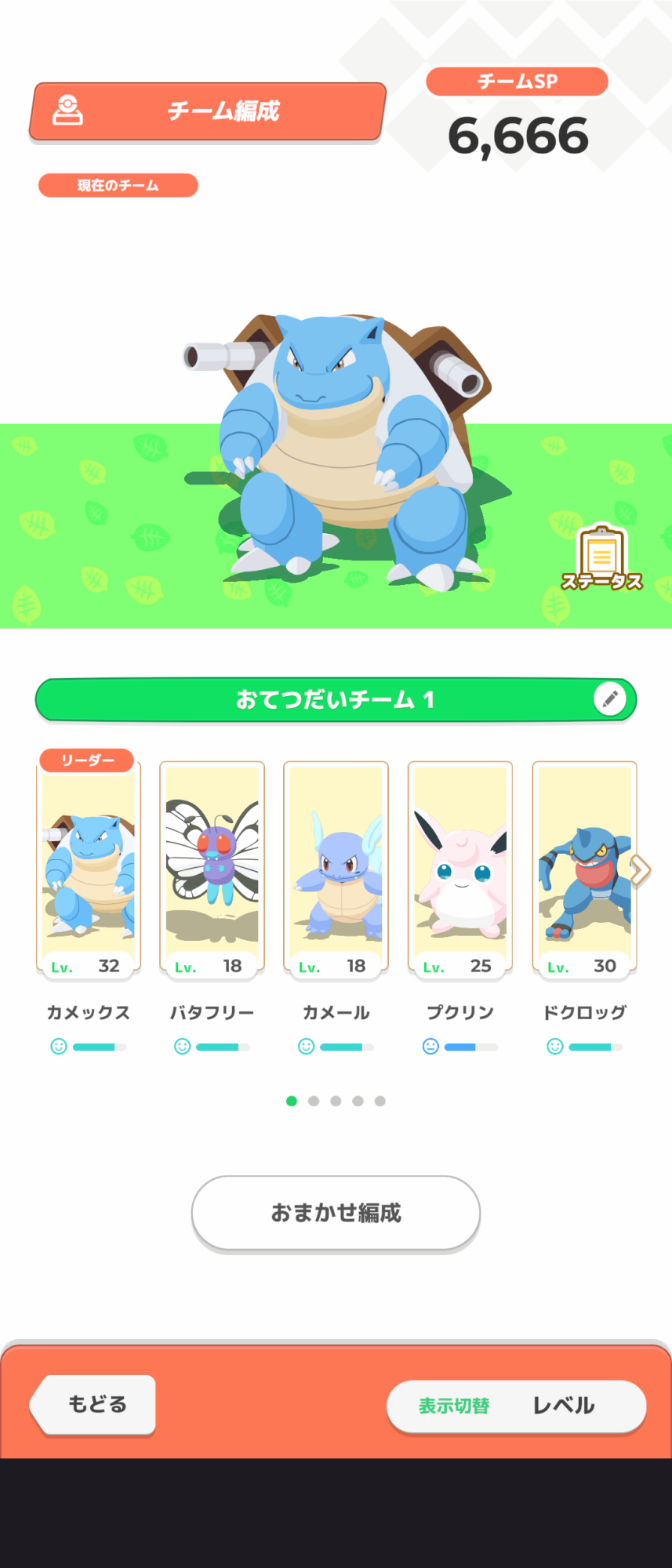Select the プクリン team slot

pyautogui.click(x=460, y=868)
